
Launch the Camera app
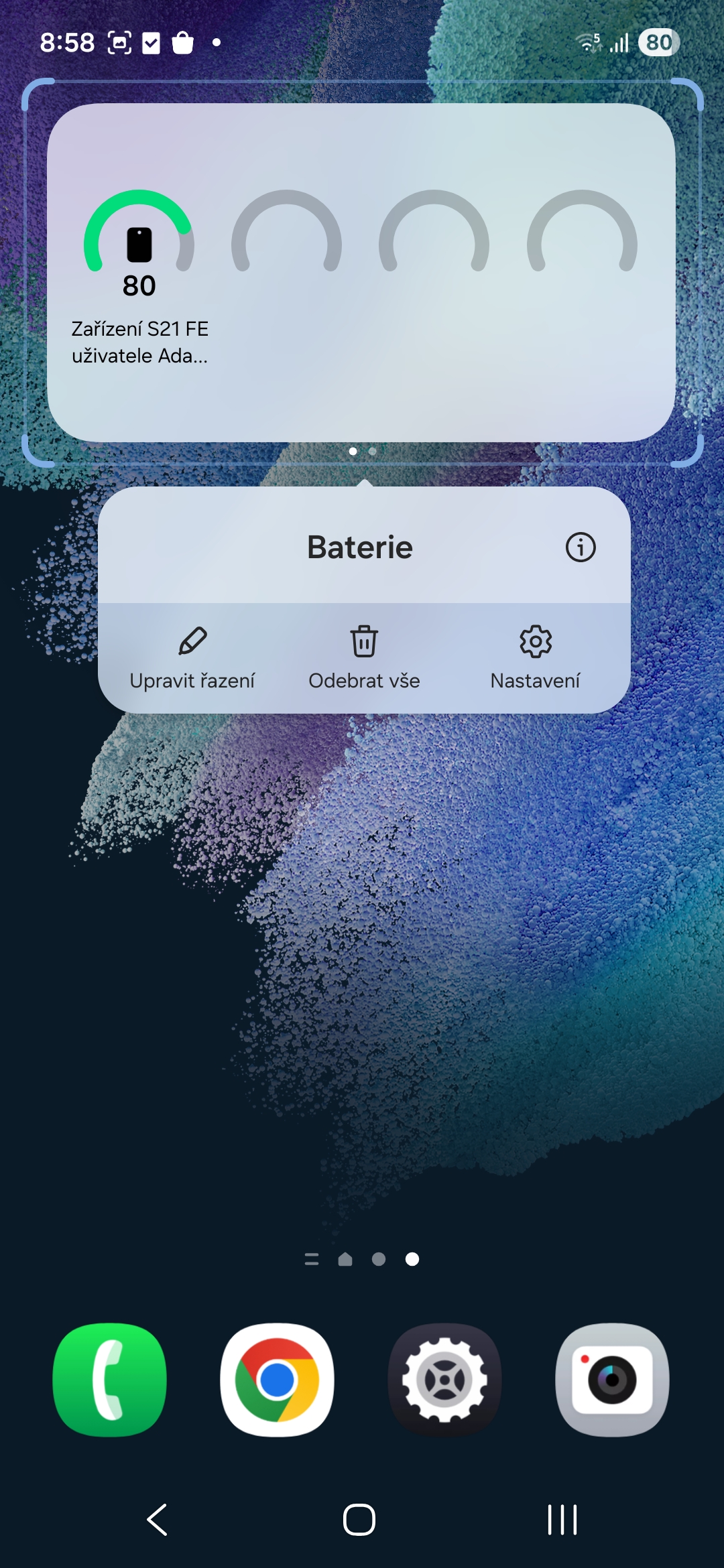[611, 1380]
